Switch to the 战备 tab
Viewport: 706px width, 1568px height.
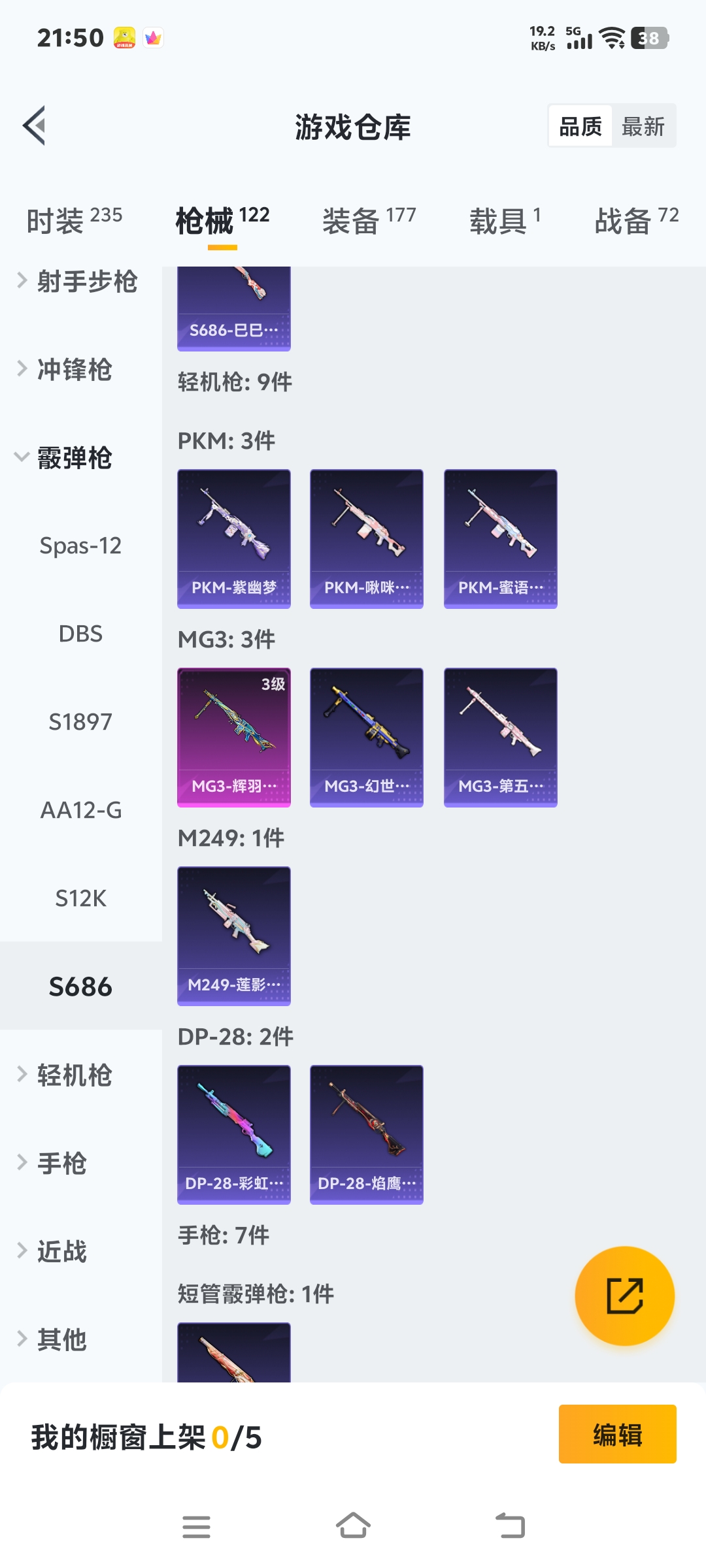[x=636, y=220]
